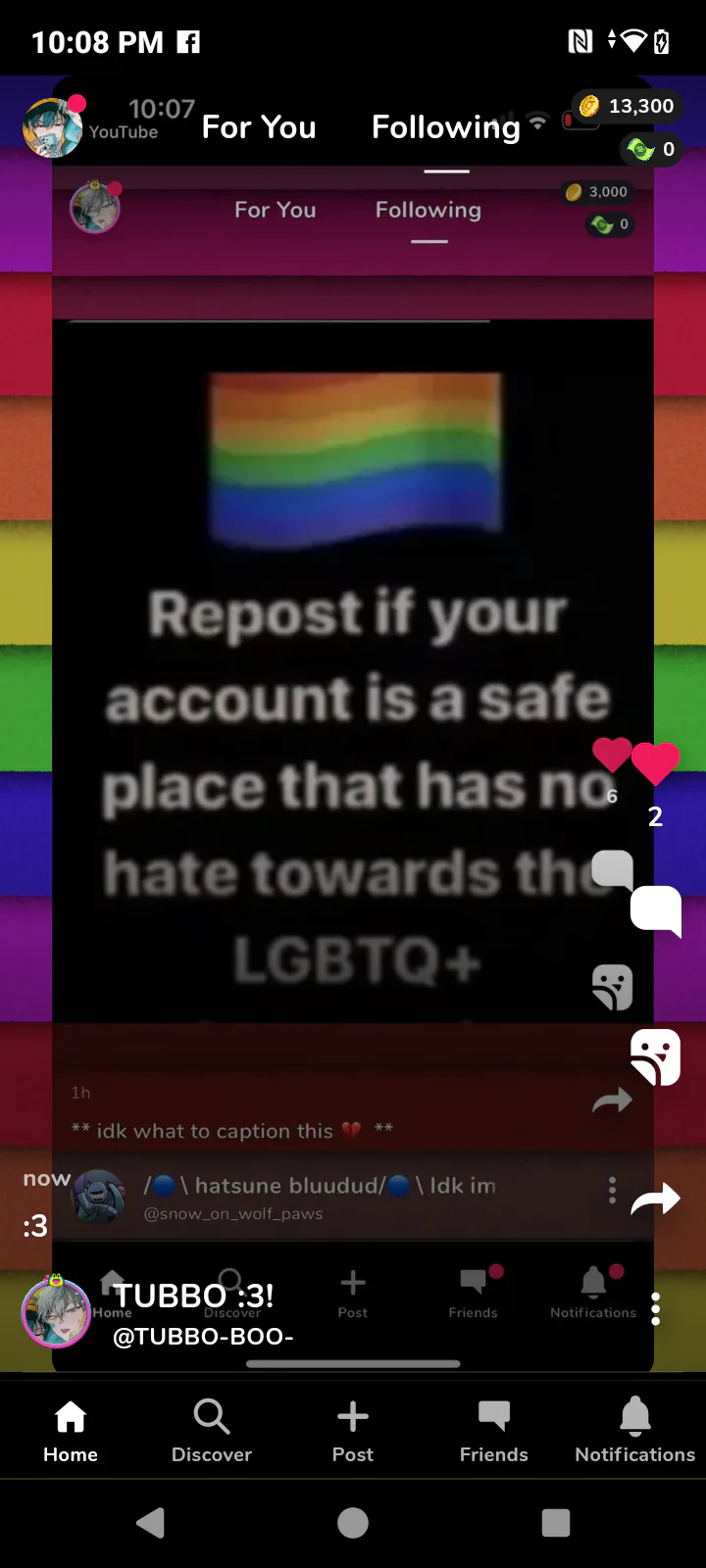Screen dimensions: 706x1568
Task: Go to the Home tab
Action: click(x=71, y=1431)
